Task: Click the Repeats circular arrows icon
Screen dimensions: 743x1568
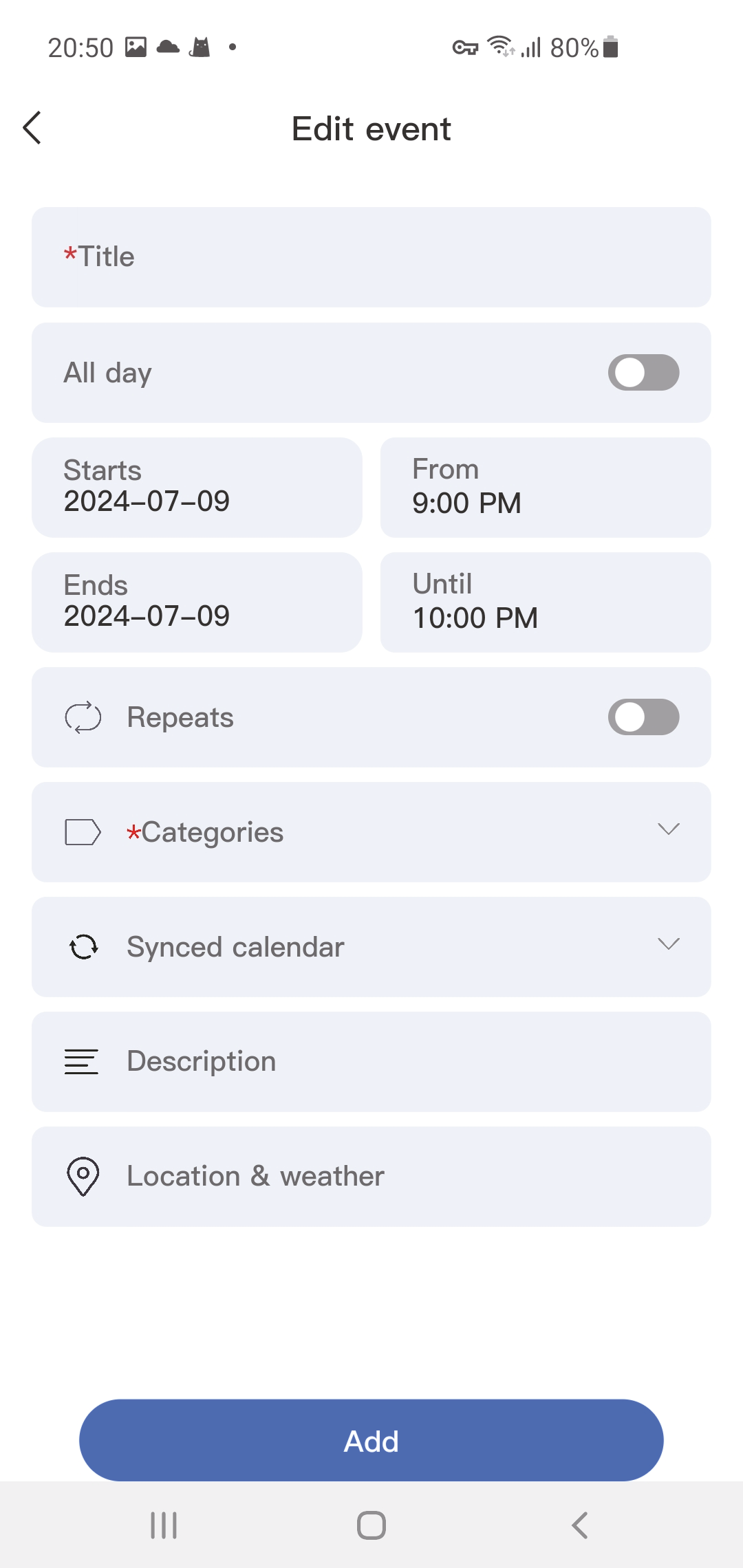Action: [x=83, y=717]
